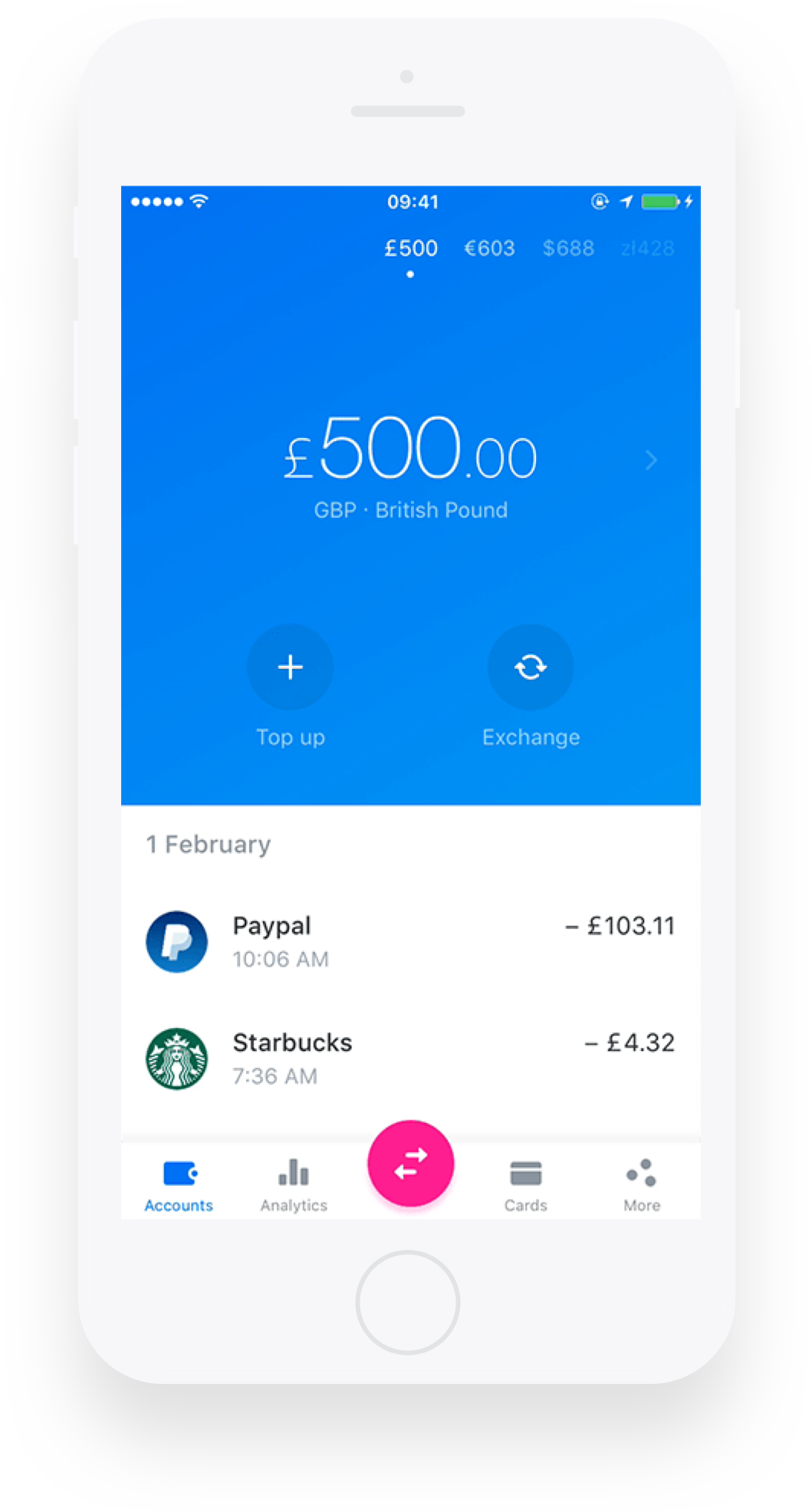The width and height of the screenshot is (812, 1512).
Task: Switch to the zł428 account
Action: coord(647,249)
